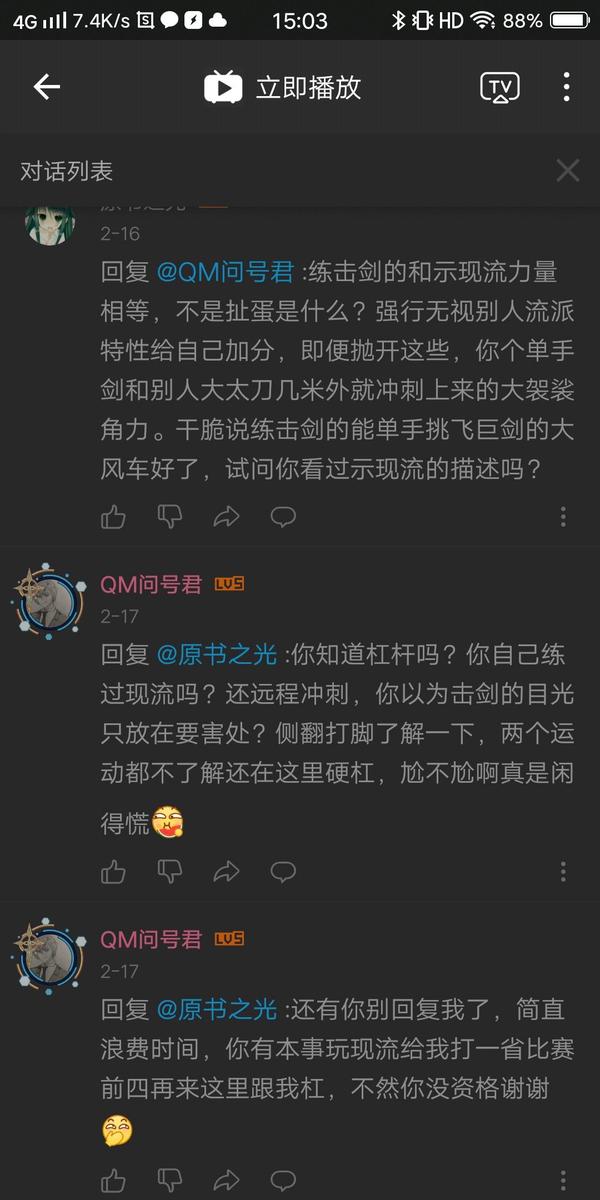Open more options for the 你知道杠杆吗 comment
Viewport: 600px width, 1200px height.
pos(563,872)
